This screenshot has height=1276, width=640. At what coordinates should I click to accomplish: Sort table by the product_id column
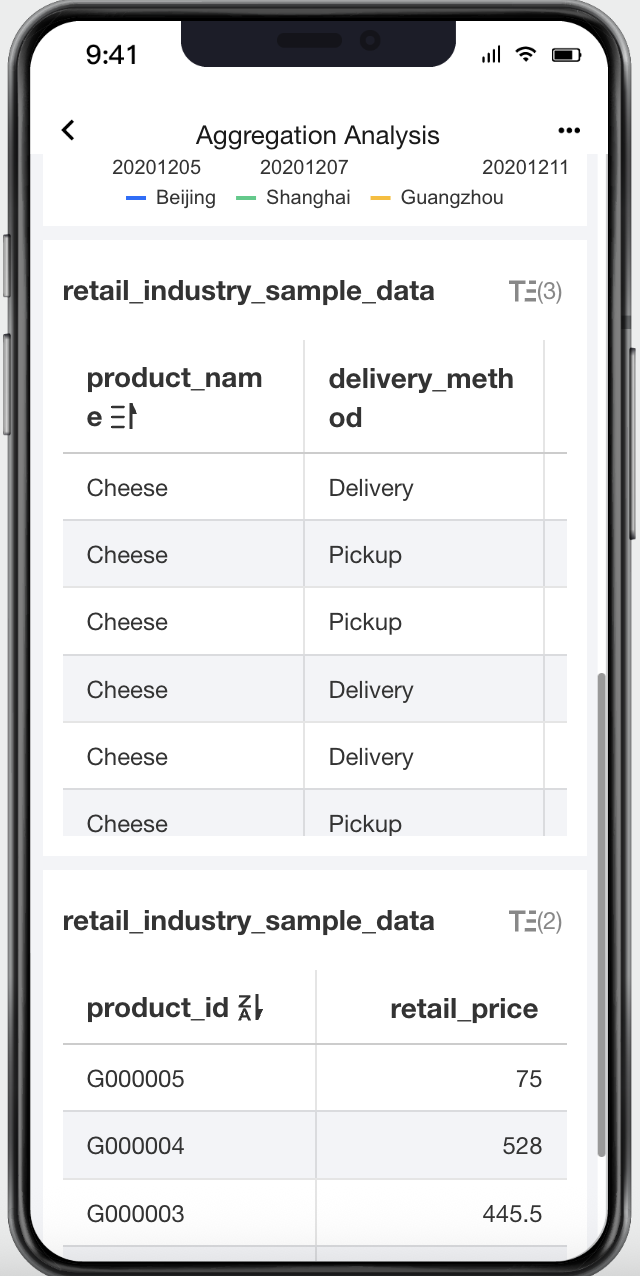(249, 1008)
